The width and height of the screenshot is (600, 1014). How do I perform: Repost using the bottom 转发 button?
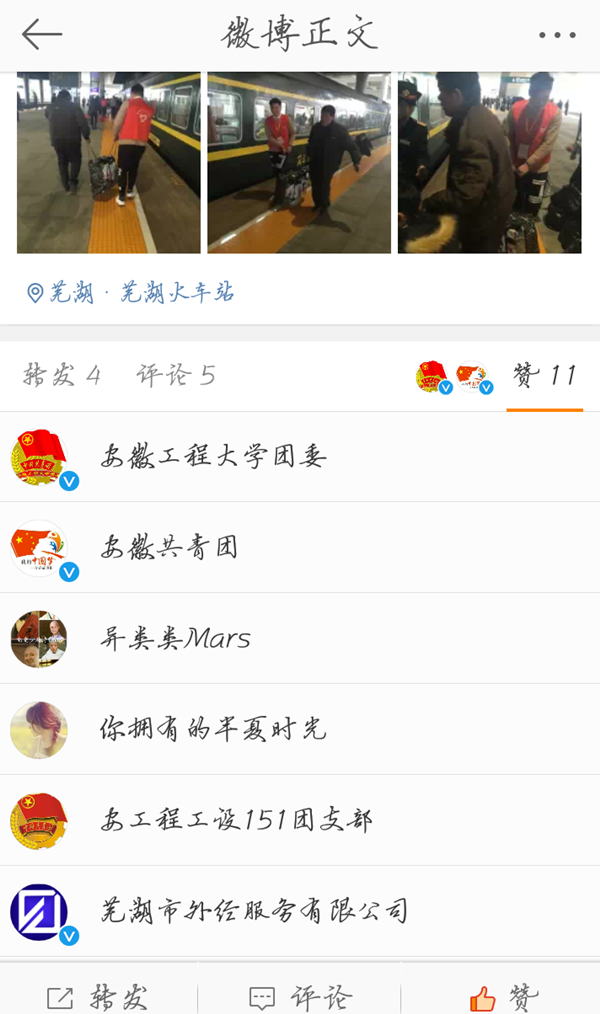(x=98, y=996)
